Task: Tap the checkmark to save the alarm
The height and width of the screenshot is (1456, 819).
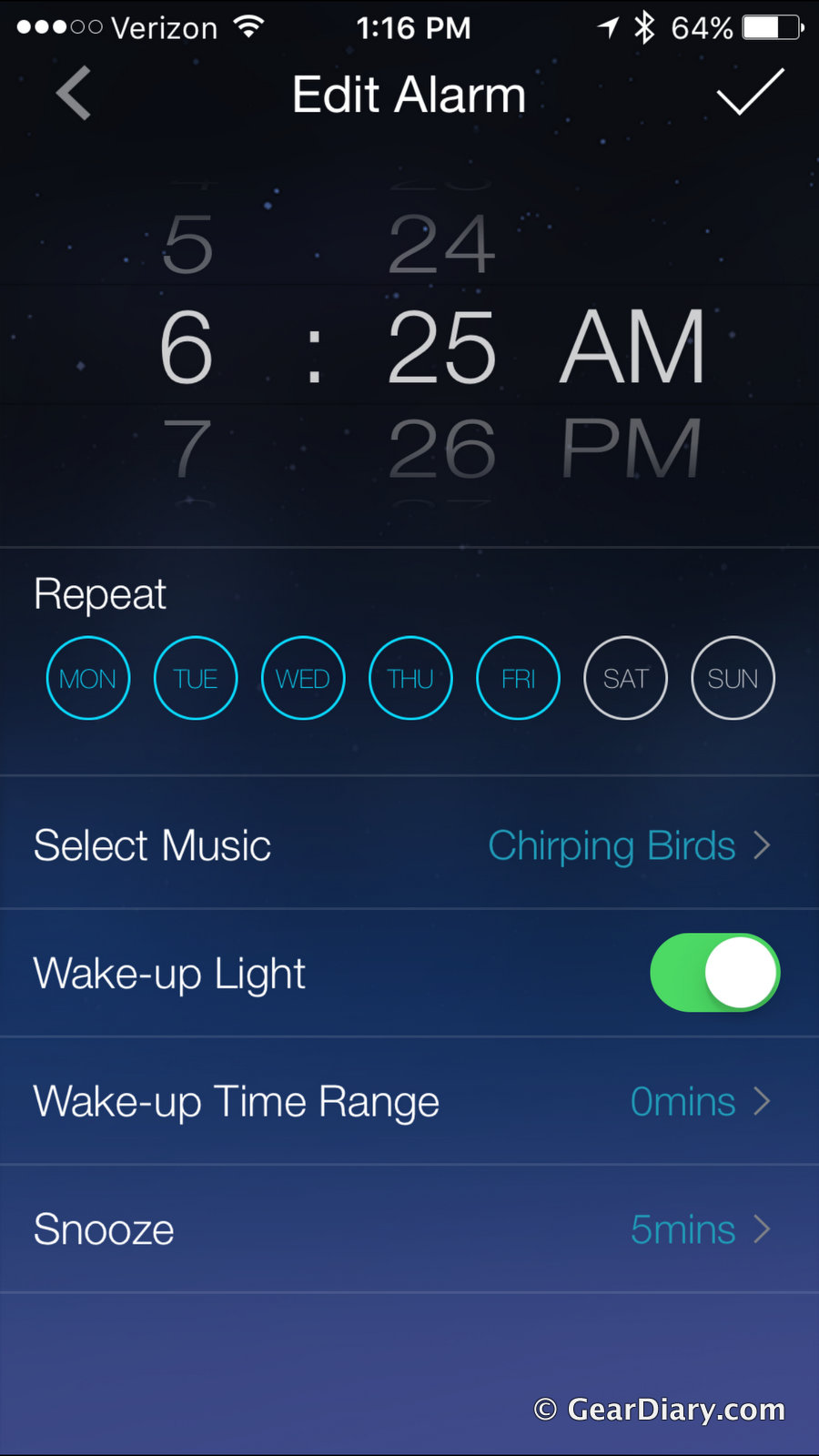Action: 748,93
